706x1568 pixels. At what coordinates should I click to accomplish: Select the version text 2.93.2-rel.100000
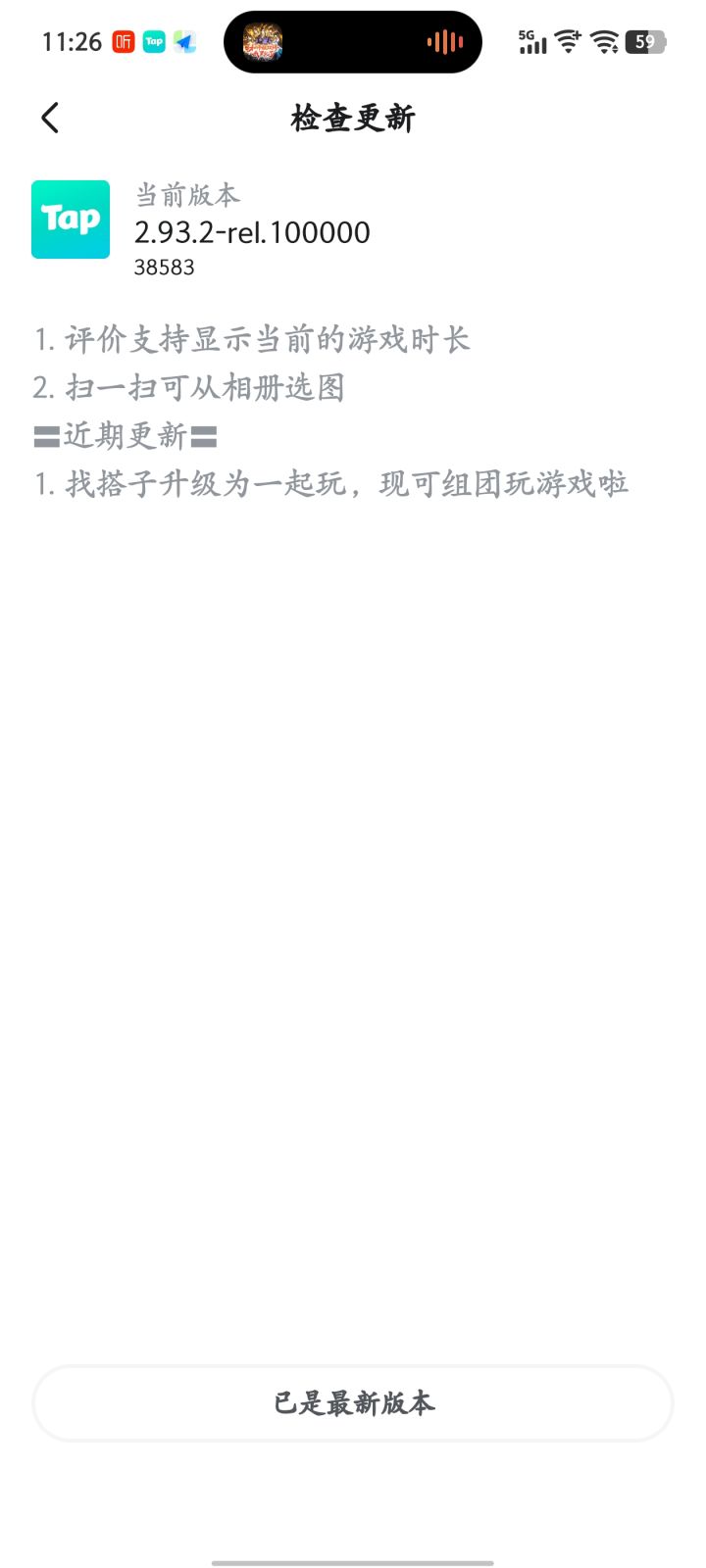pos(252,233)
